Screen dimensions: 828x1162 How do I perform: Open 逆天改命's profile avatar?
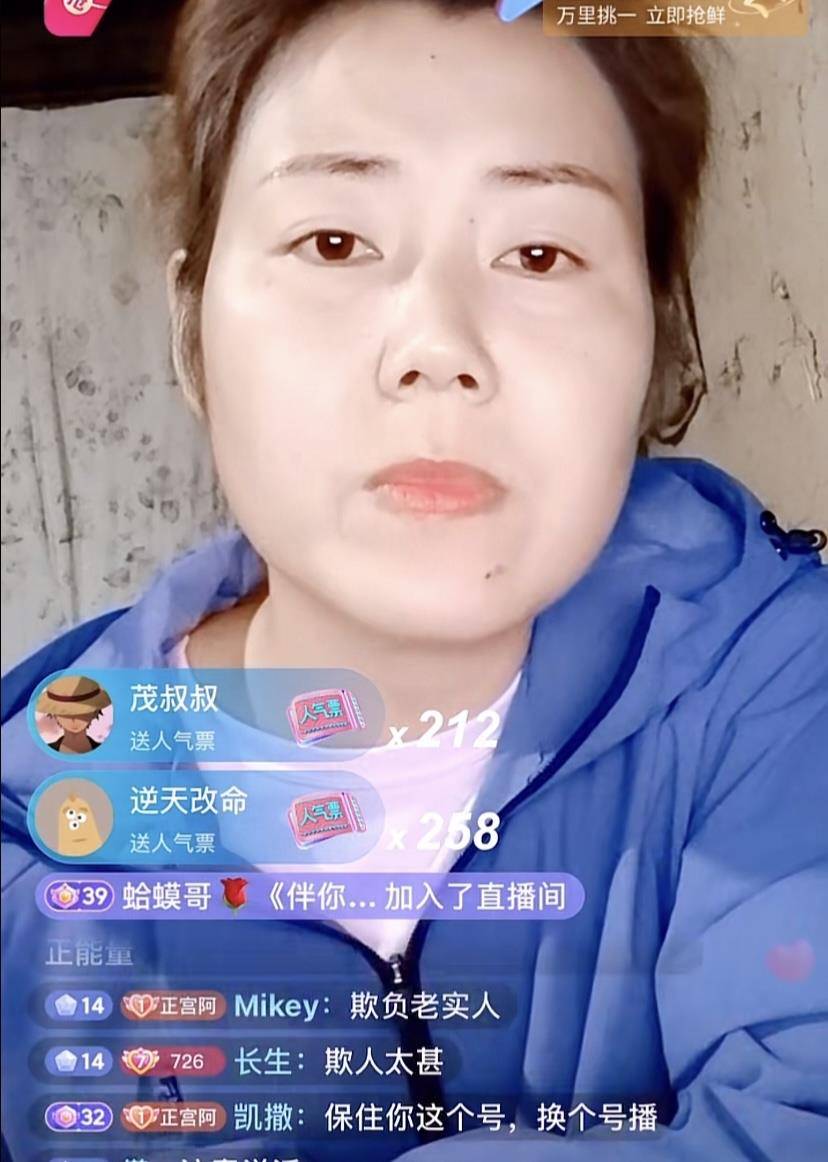pos(76,817)
